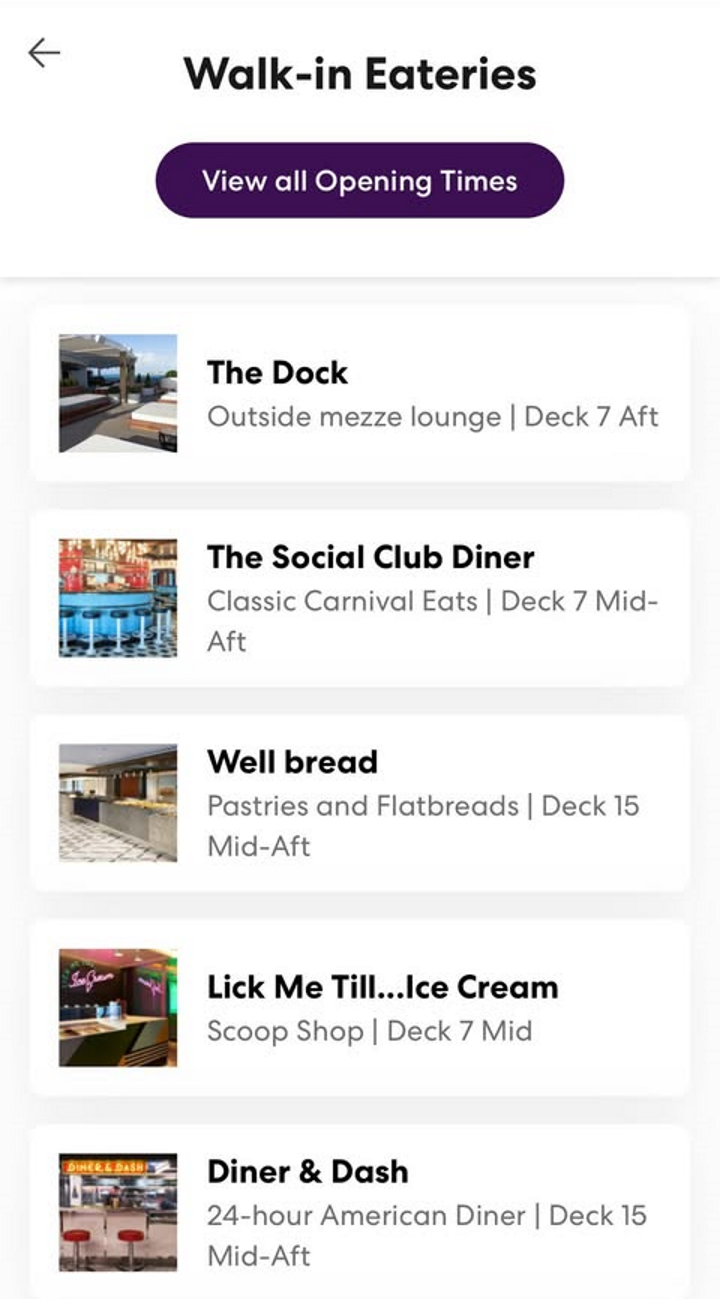Open The Social Club Diner card

(360, 598)
